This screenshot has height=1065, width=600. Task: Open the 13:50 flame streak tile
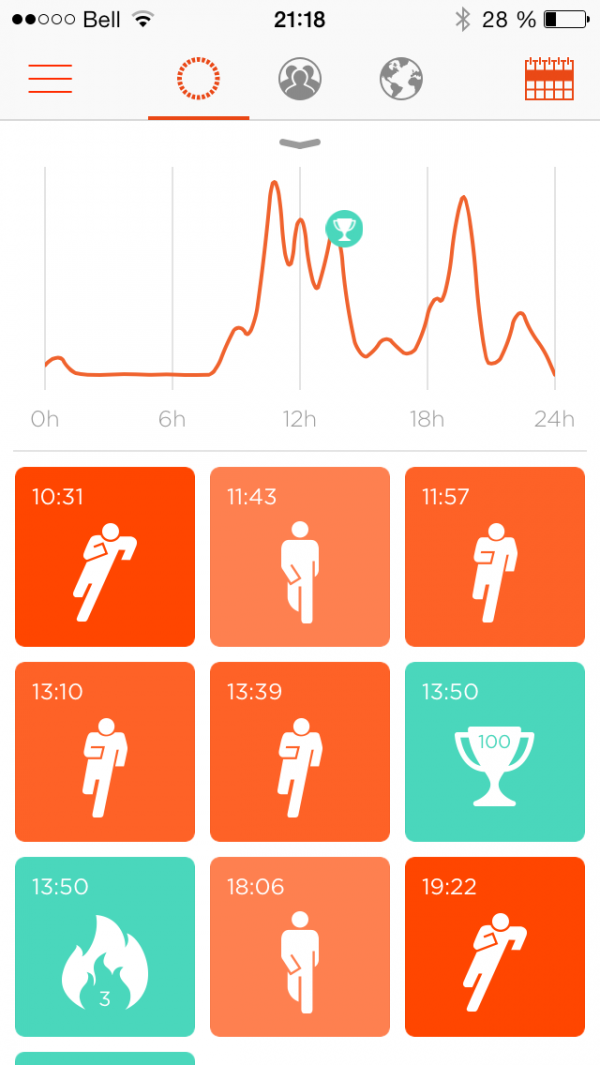coord(105,946)
